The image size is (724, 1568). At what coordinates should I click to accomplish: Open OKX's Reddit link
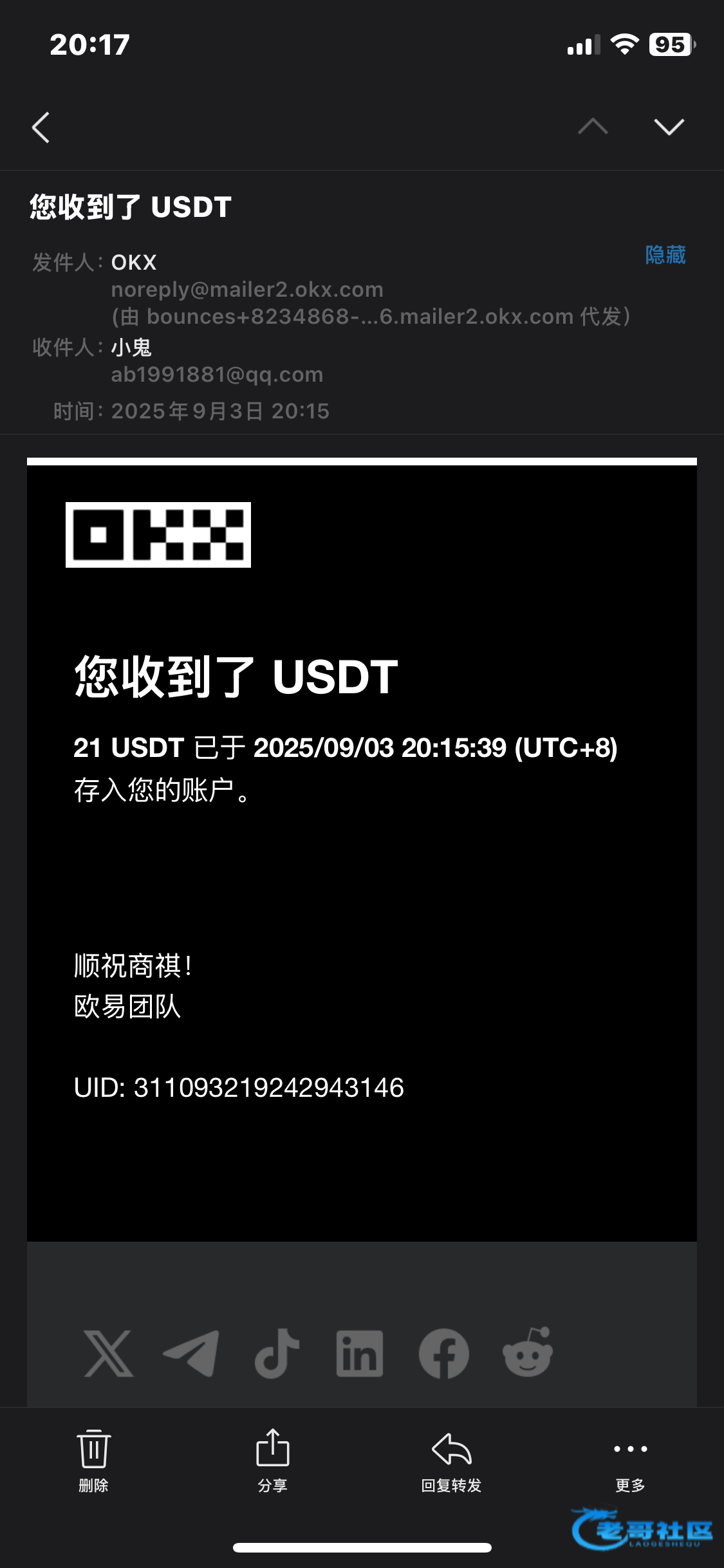528,1352
